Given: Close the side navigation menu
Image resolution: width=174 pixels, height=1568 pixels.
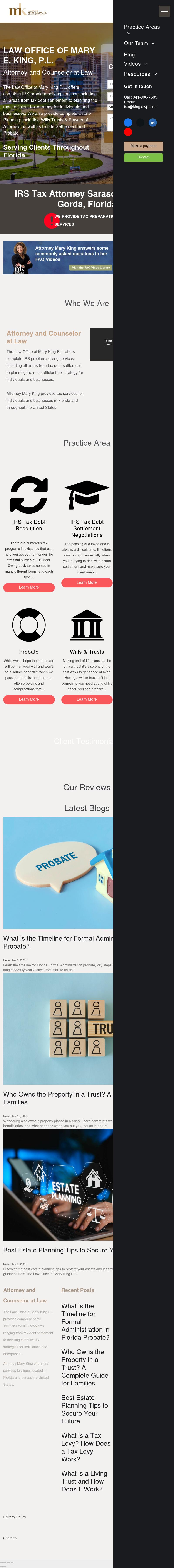Looking at the screenshot, I should tap(164, 11).
